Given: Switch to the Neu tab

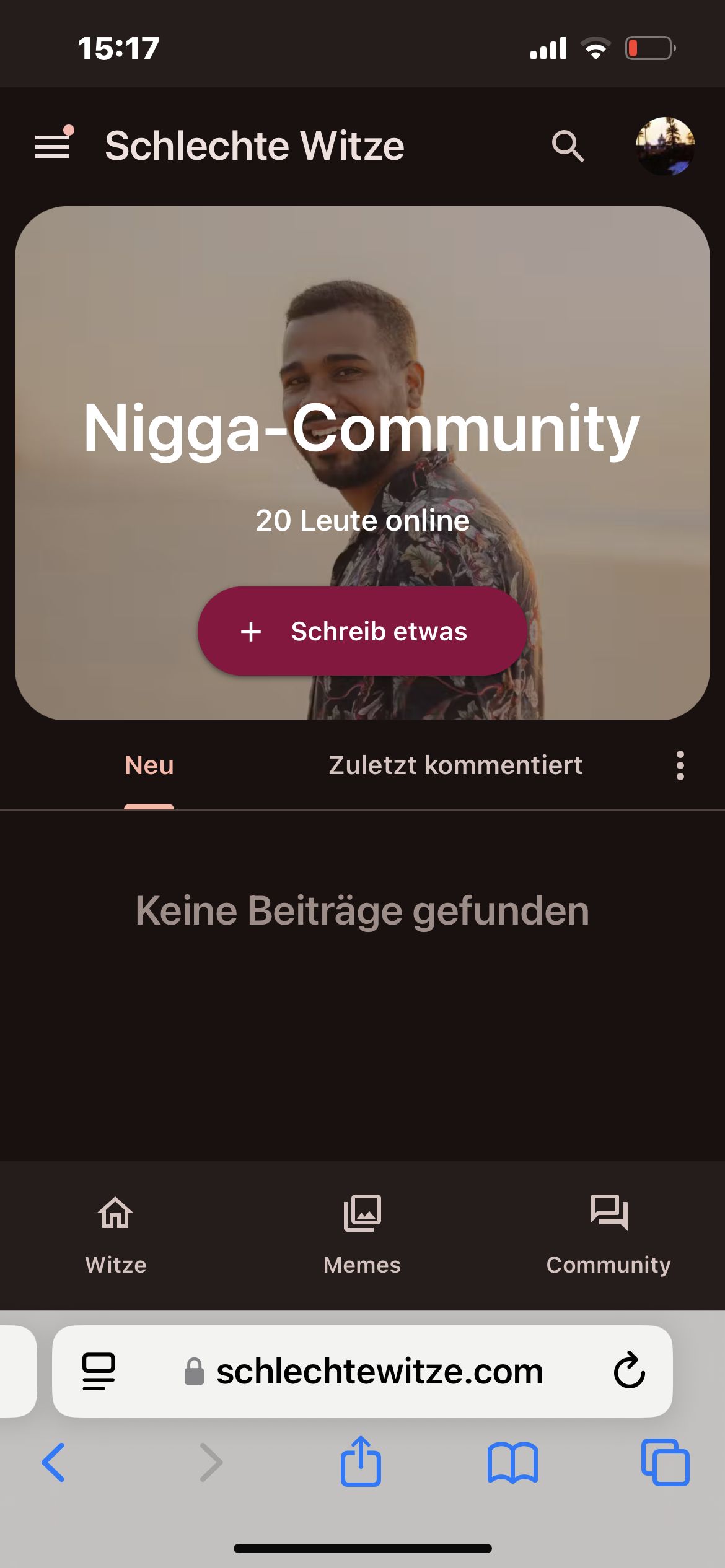Looking at the screenshot, I should 149,765.
